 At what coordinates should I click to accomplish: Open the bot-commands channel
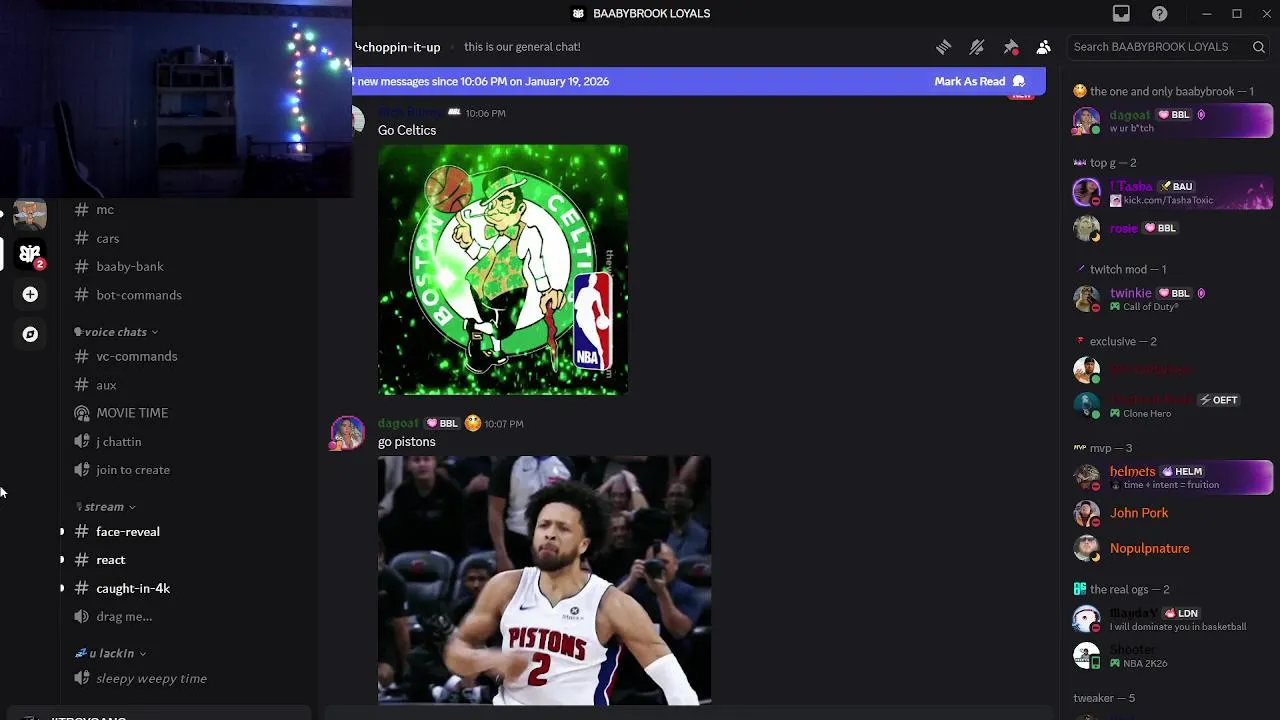click(138, 295)
